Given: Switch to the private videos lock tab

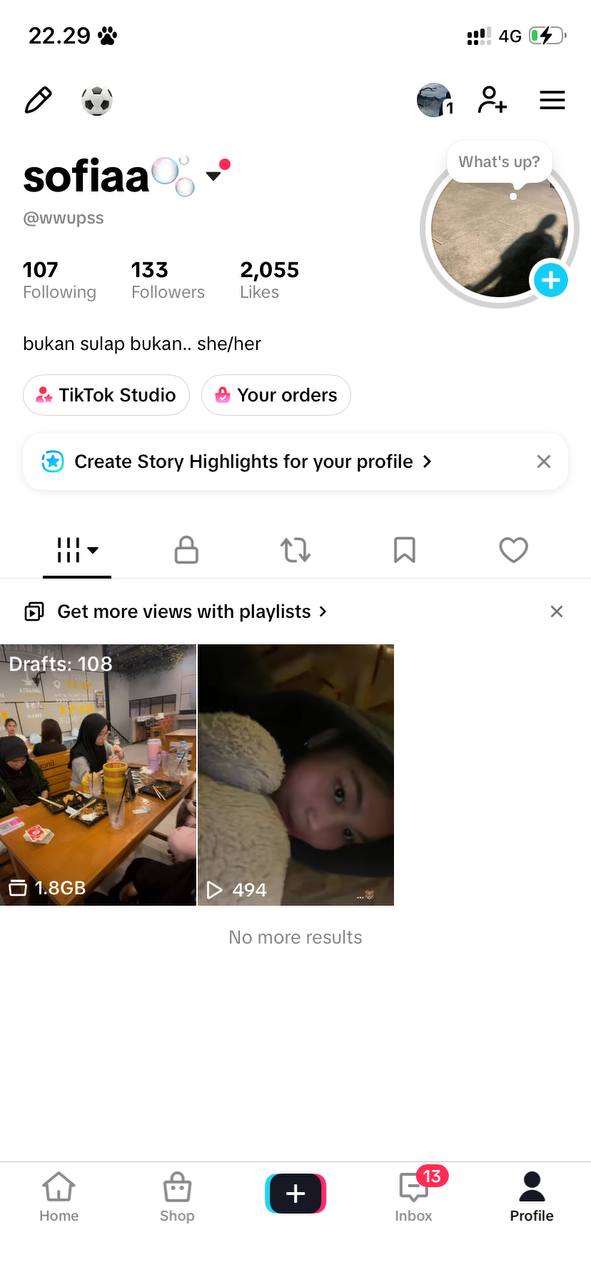Looking at the screenshot, I should [186, 549].
